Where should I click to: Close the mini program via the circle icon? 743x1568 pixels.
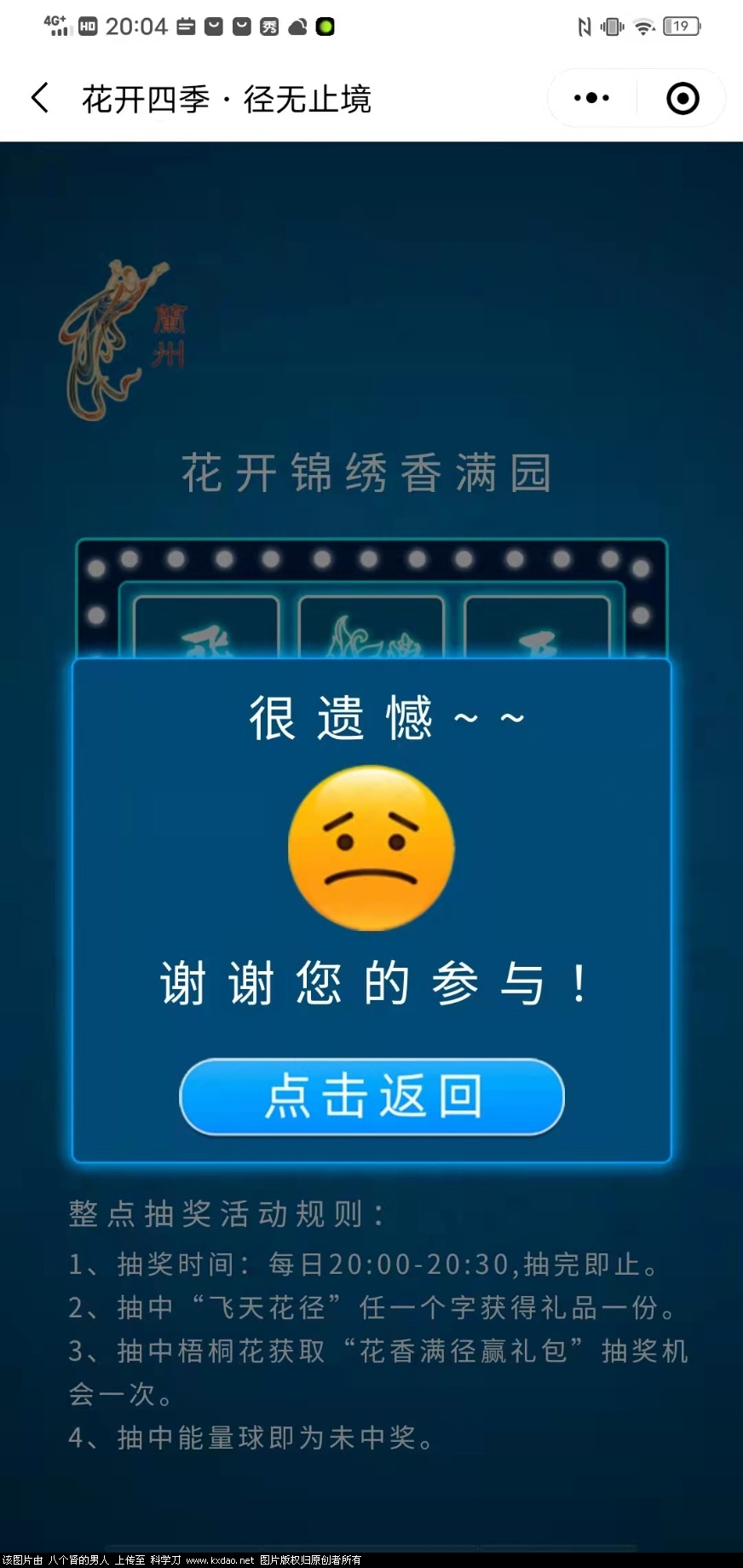683,98
